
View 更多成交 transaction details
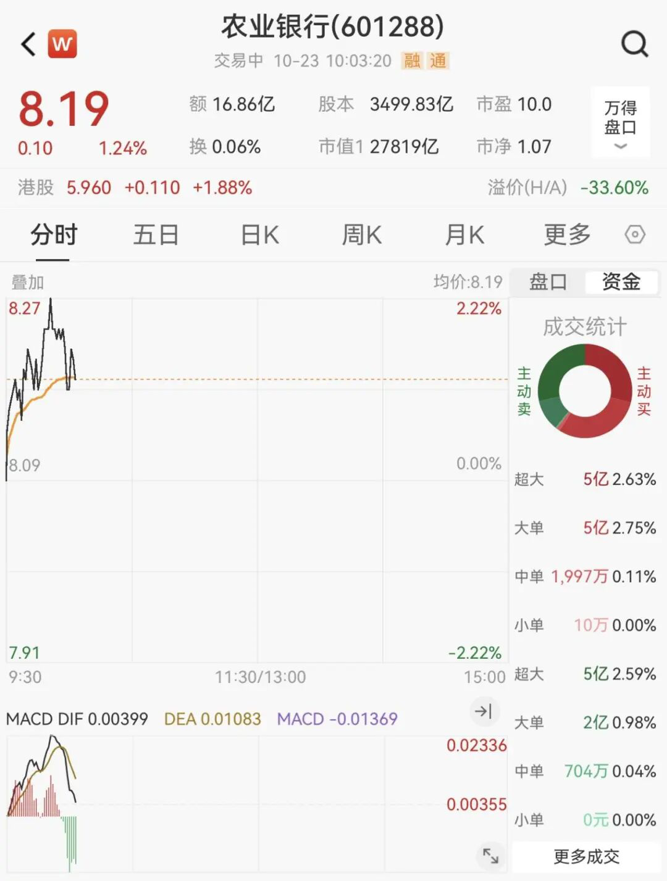click(586, 856)
